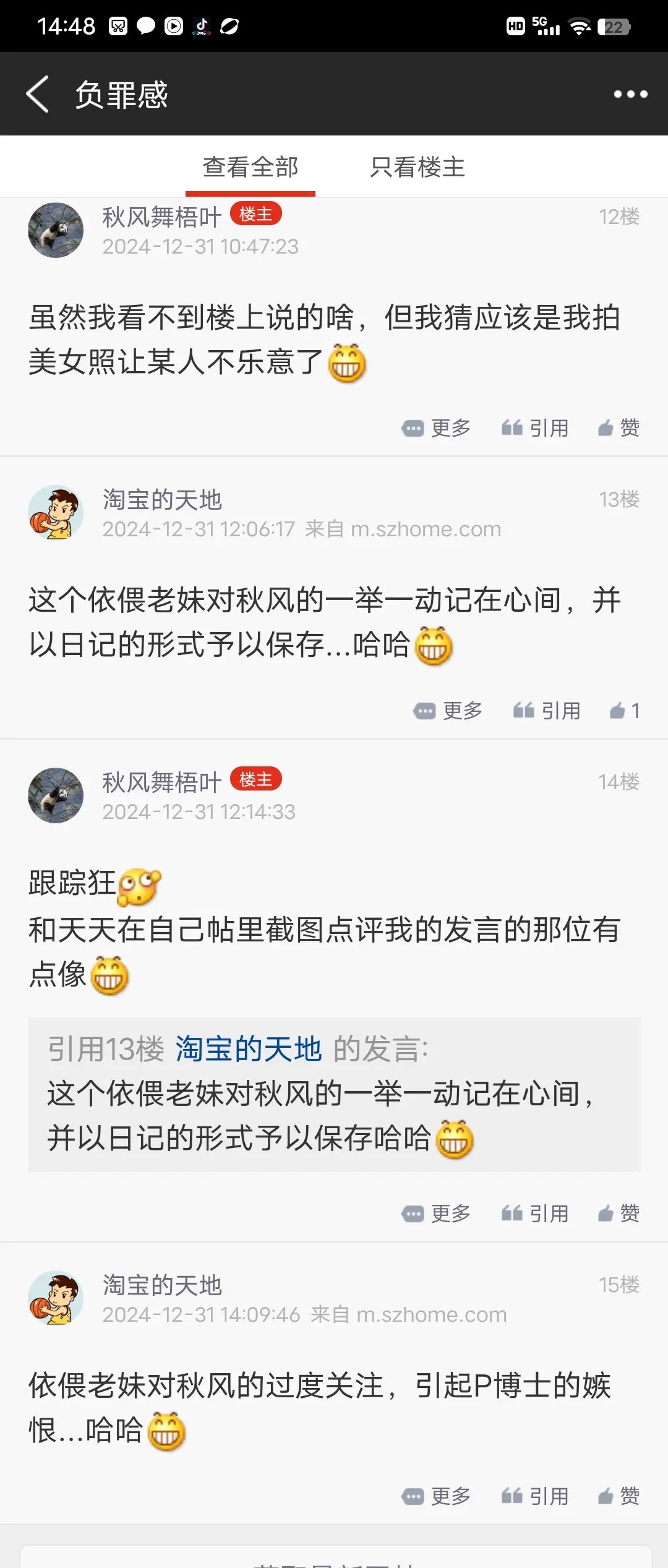
Task: Tap 更多 under the 15楼 post
Action: click(x=437, y=1496)
